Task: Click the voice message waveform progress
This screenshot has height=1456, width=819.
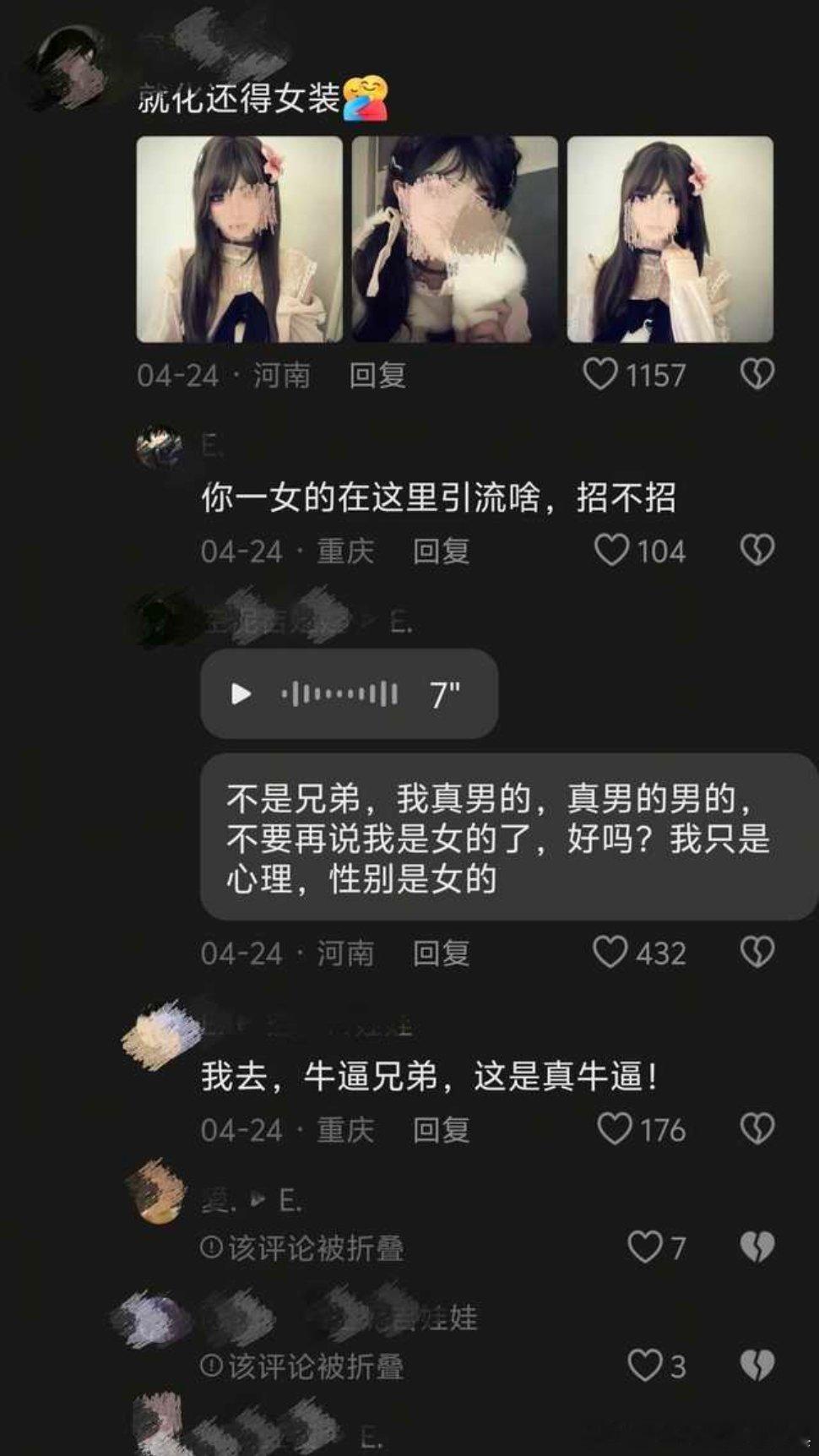Action: [338, 694]
